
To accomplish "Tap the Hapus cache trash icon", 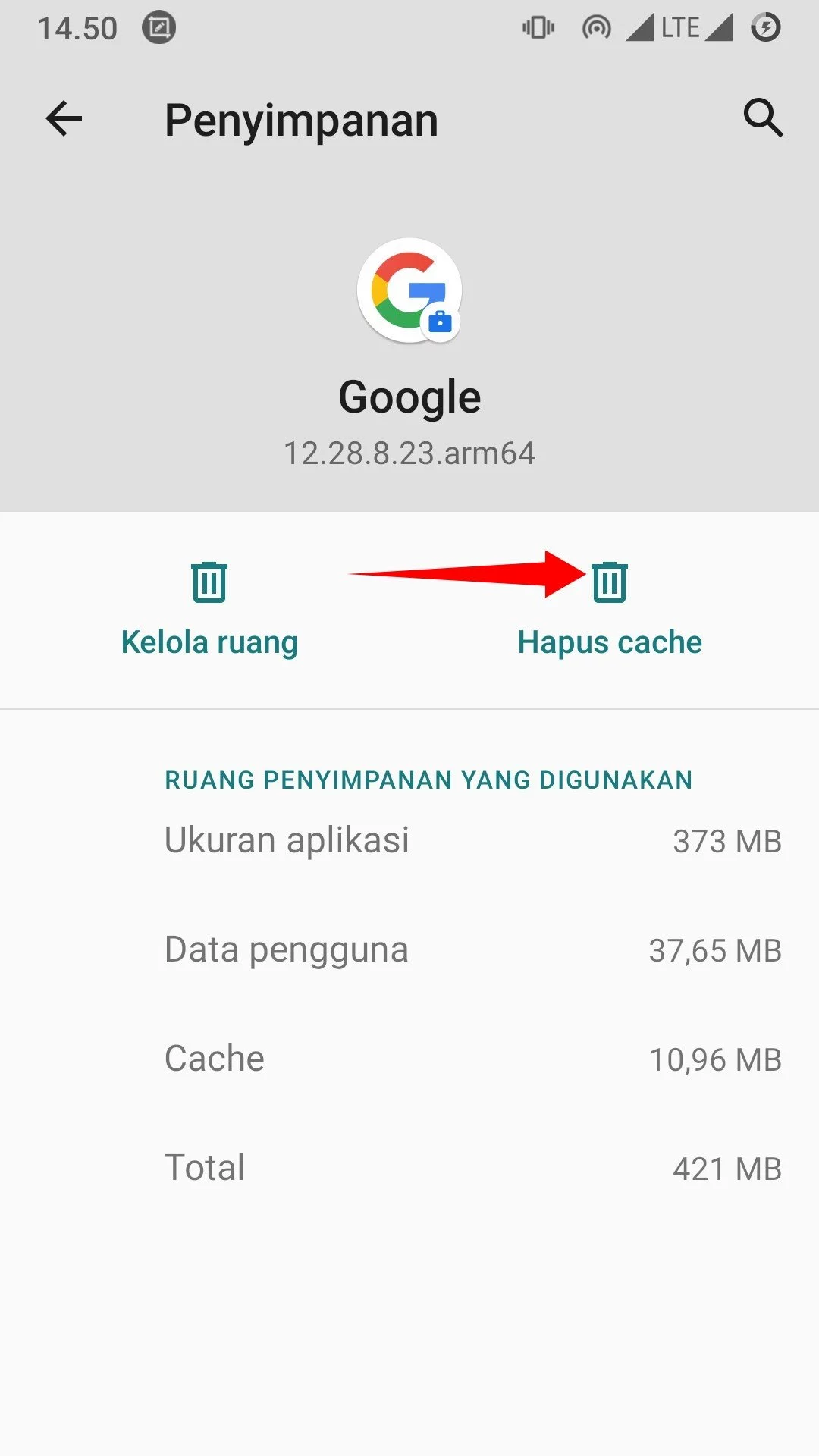I will pos(609,582).
